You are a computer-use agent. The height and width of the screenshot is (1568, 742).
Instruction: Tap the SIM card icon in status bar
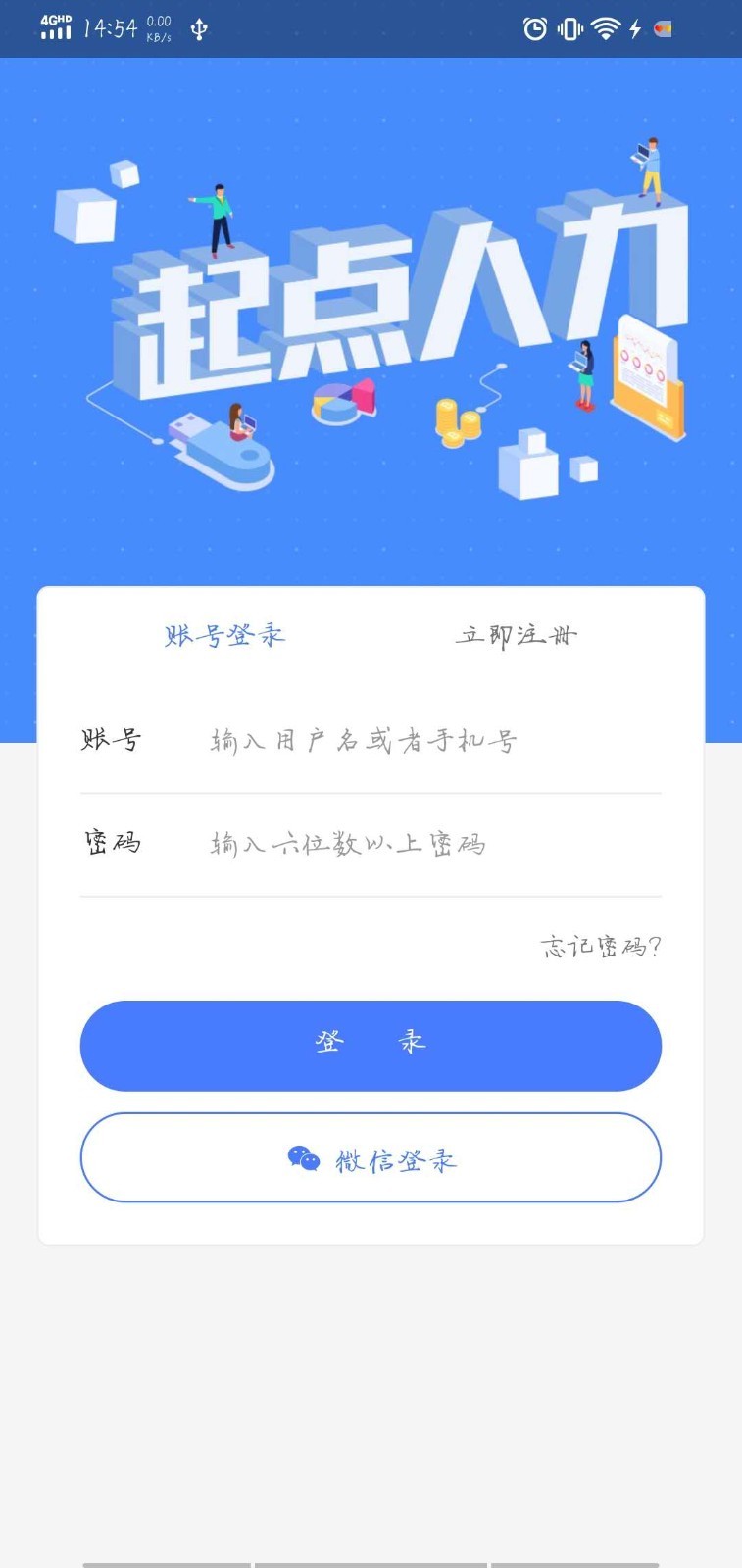coord(663,29)
